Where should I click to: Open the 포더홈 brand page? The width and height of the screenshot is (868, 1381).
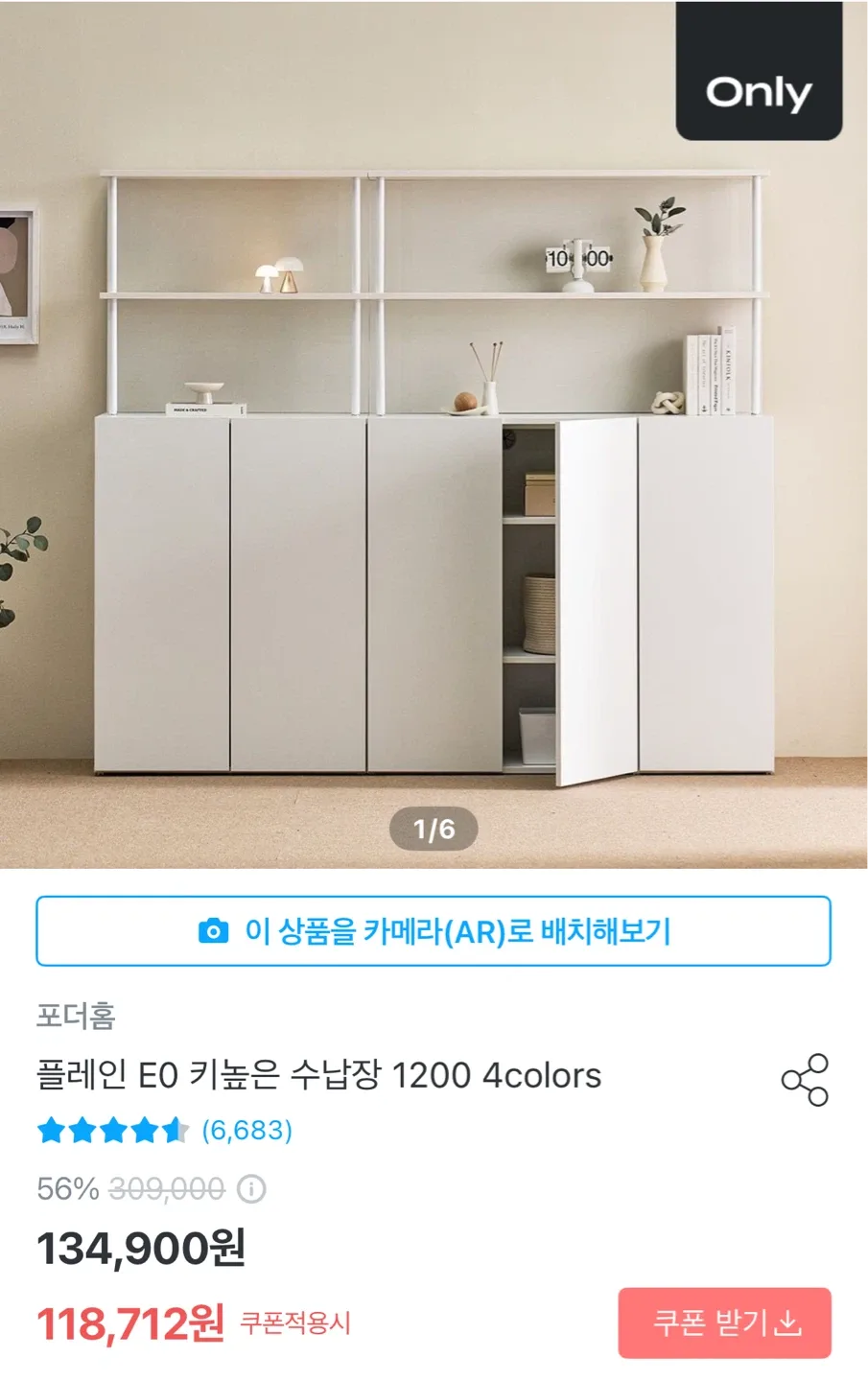pos(76,1016)
